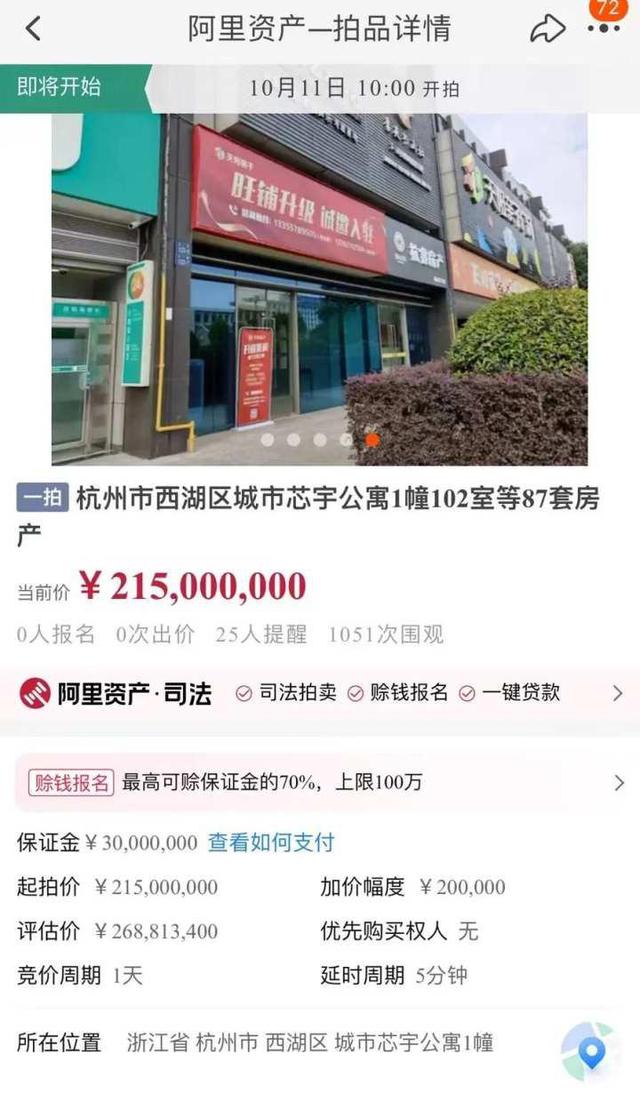Open the 阿里资产·司法 services row

(320, 693)
